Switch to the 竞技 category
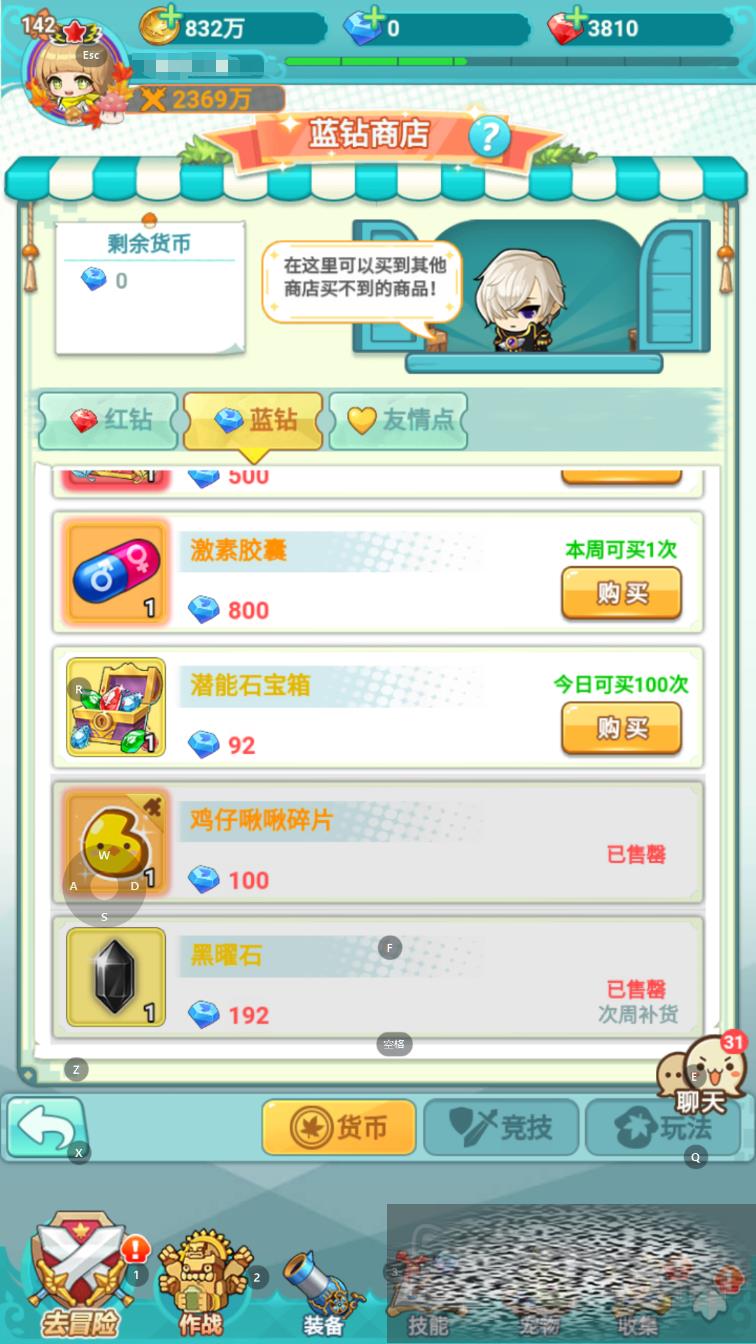The image size is (756, 1344). (501, 1128)
